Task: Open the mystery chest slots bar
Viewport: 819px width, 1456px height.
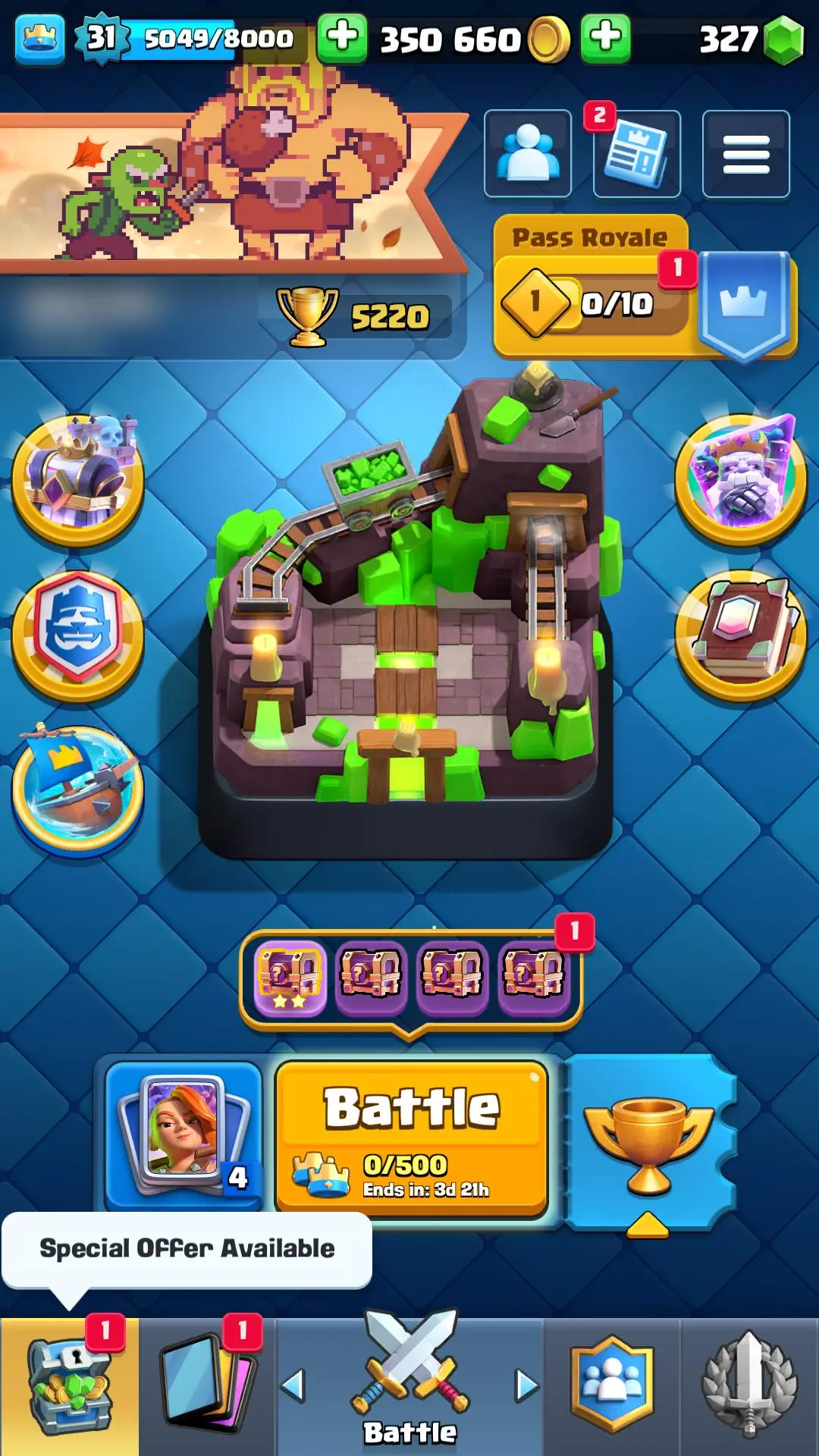Action: pos(411,978)
